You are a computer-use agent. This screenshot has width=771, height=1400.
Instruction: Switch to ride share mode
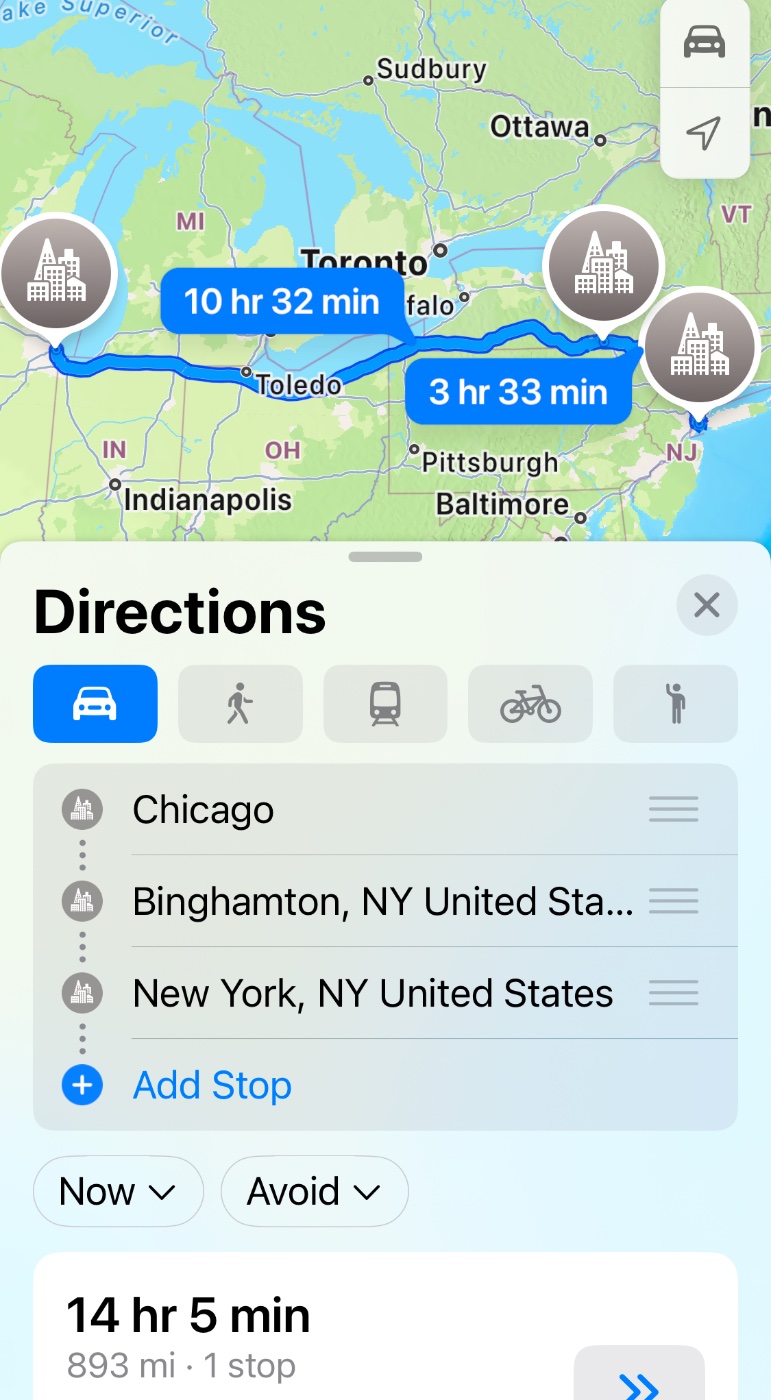tap(675, 704)
